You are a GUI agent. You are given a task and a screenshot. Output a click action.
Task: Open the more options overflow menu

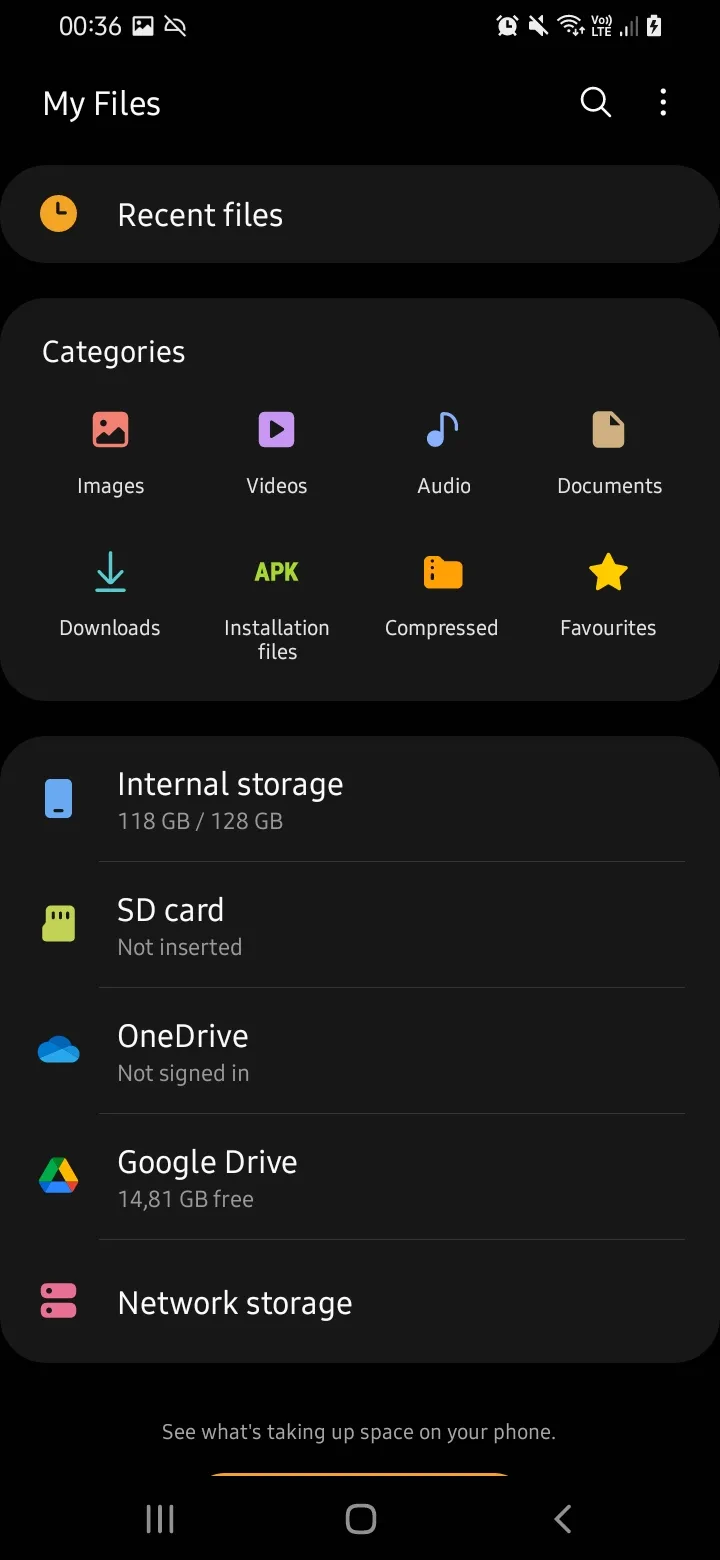(663, 102)
